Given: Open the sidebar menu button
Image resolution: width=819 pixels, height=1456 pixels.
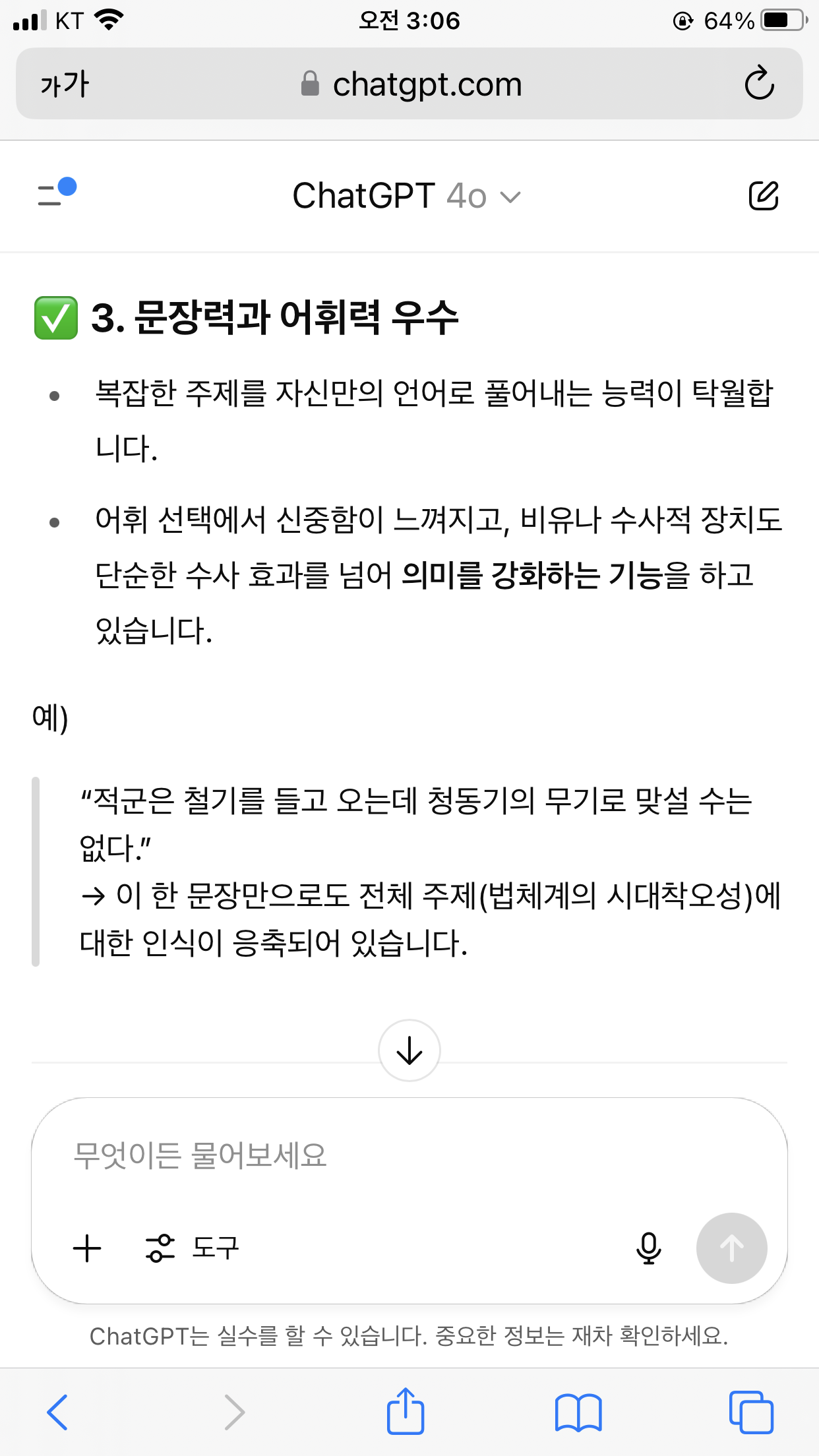Looking at the screenshot, I should click(57, 193).
